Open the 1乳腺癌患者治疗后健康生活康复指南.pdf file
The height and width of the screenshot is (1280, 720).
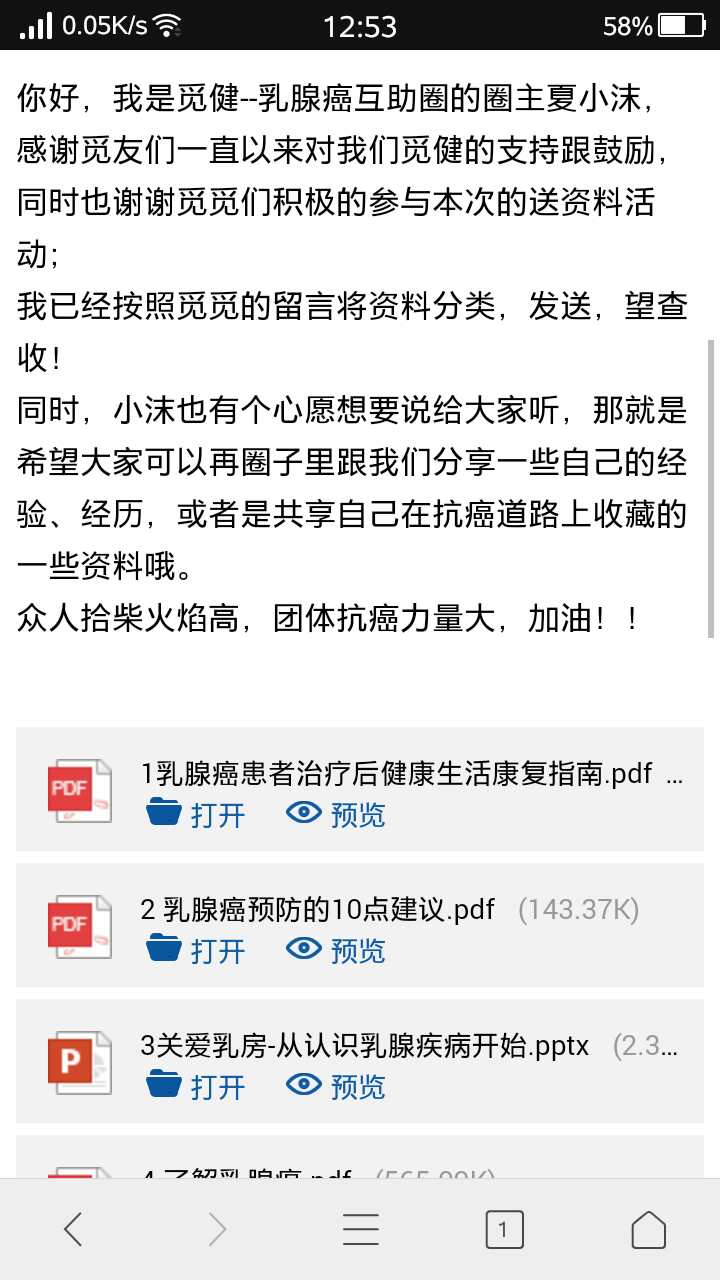pyautogui.click(x=196, y=814)
